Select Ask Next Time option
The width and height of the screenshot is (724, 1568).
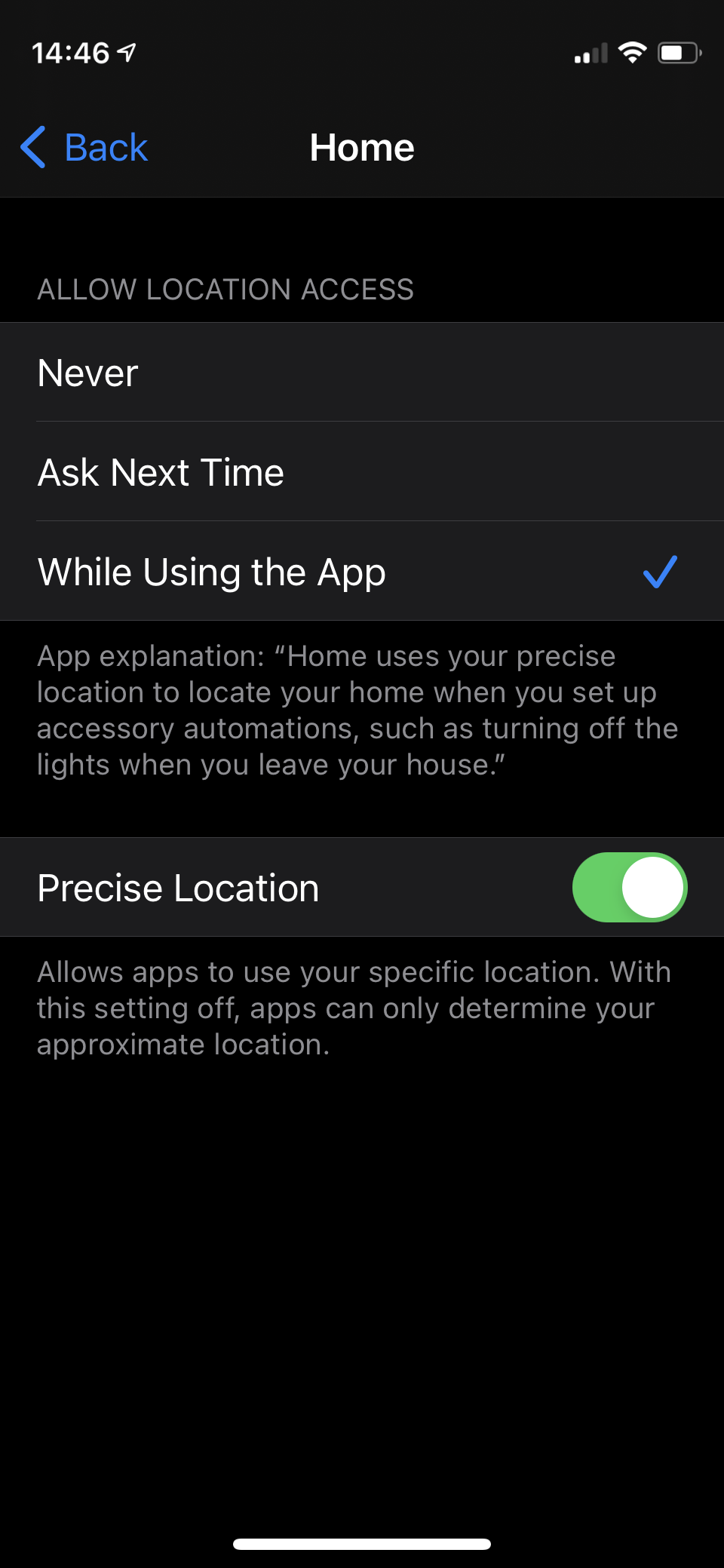[362, 472]
